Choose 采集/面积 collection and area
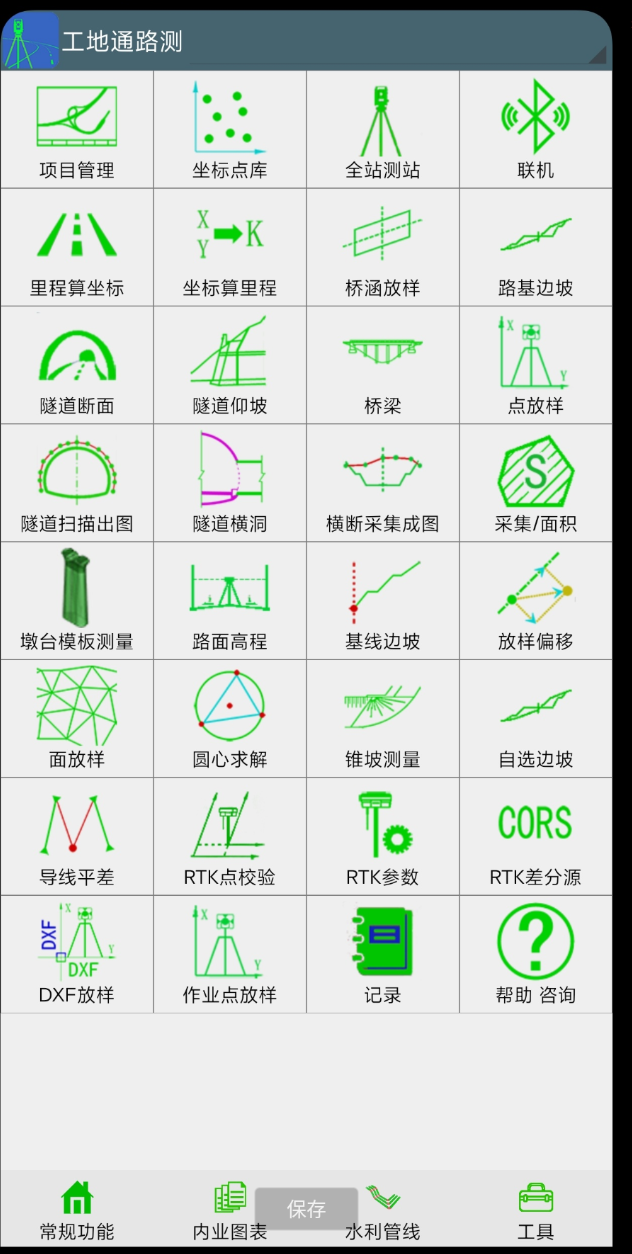632x1254 pixels. pyautogui.click(x=536, y=484)
